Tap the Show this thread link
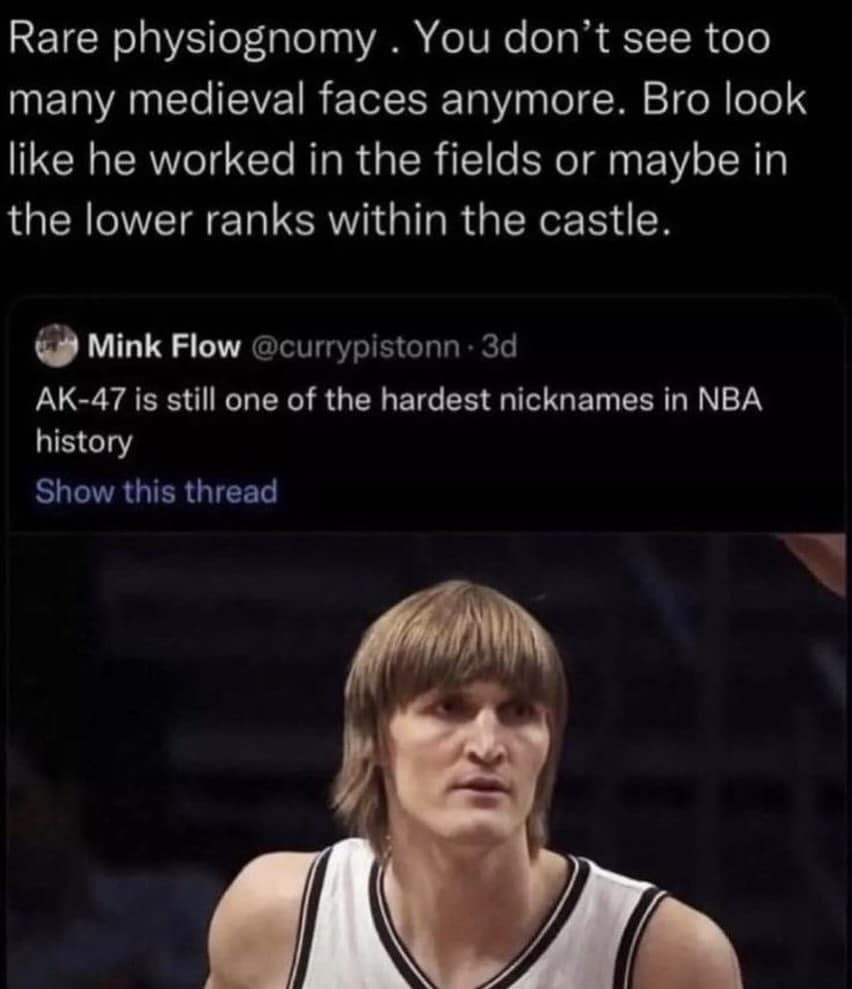Screen dimensions: 852x989 (x=155, y=491)
